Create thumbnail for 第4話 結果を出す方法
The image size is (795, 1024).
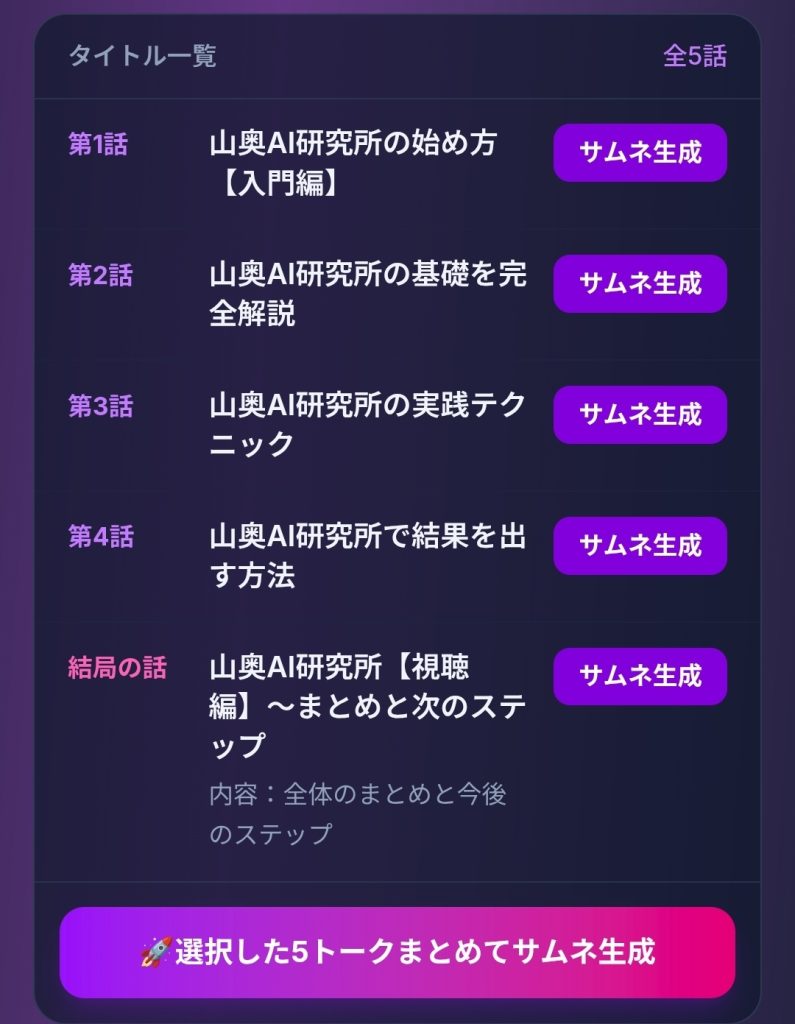(640, 546)
